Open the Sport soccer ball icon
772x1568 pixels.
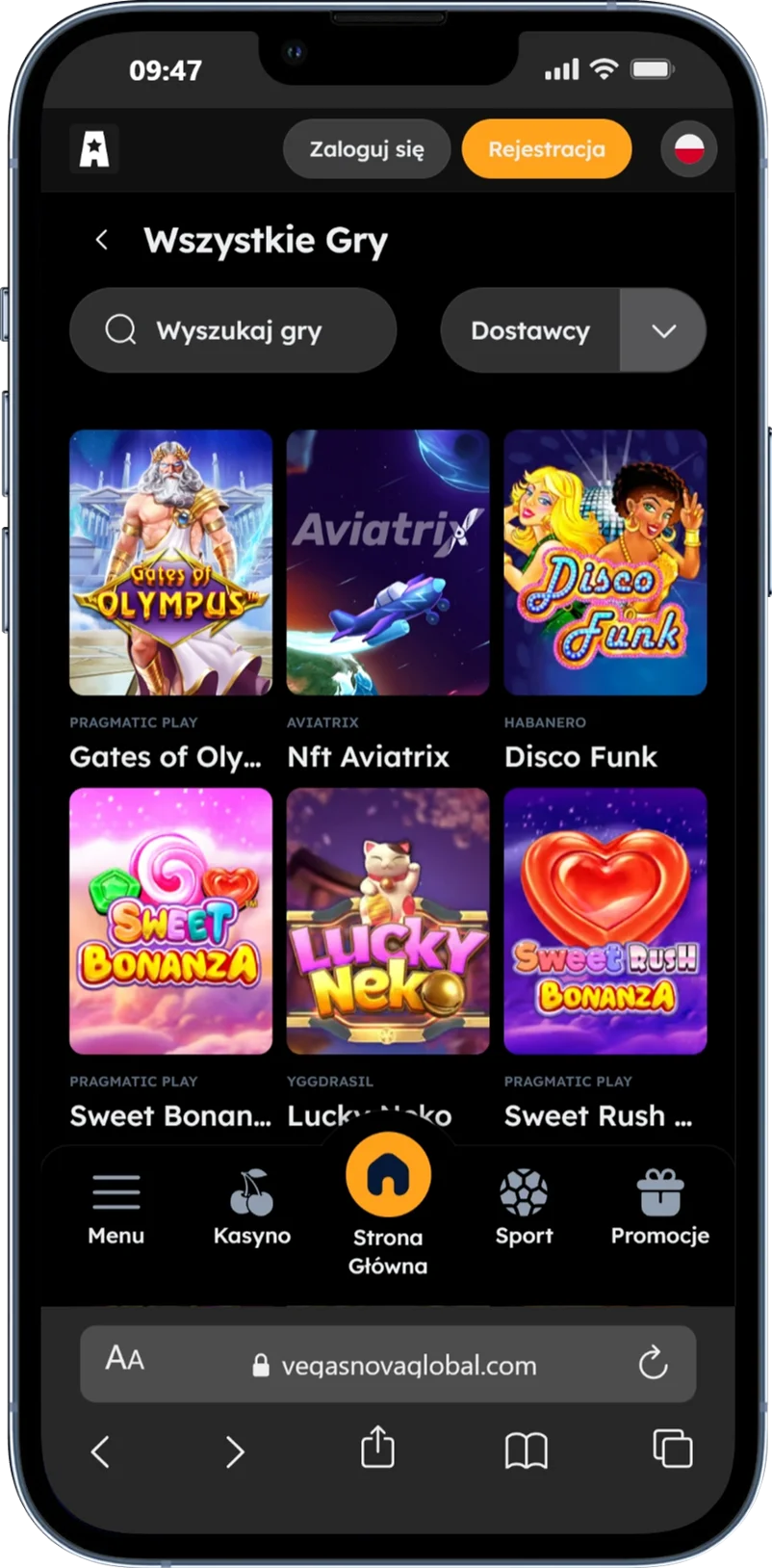pyautogui.click(x=524, y=1192)
